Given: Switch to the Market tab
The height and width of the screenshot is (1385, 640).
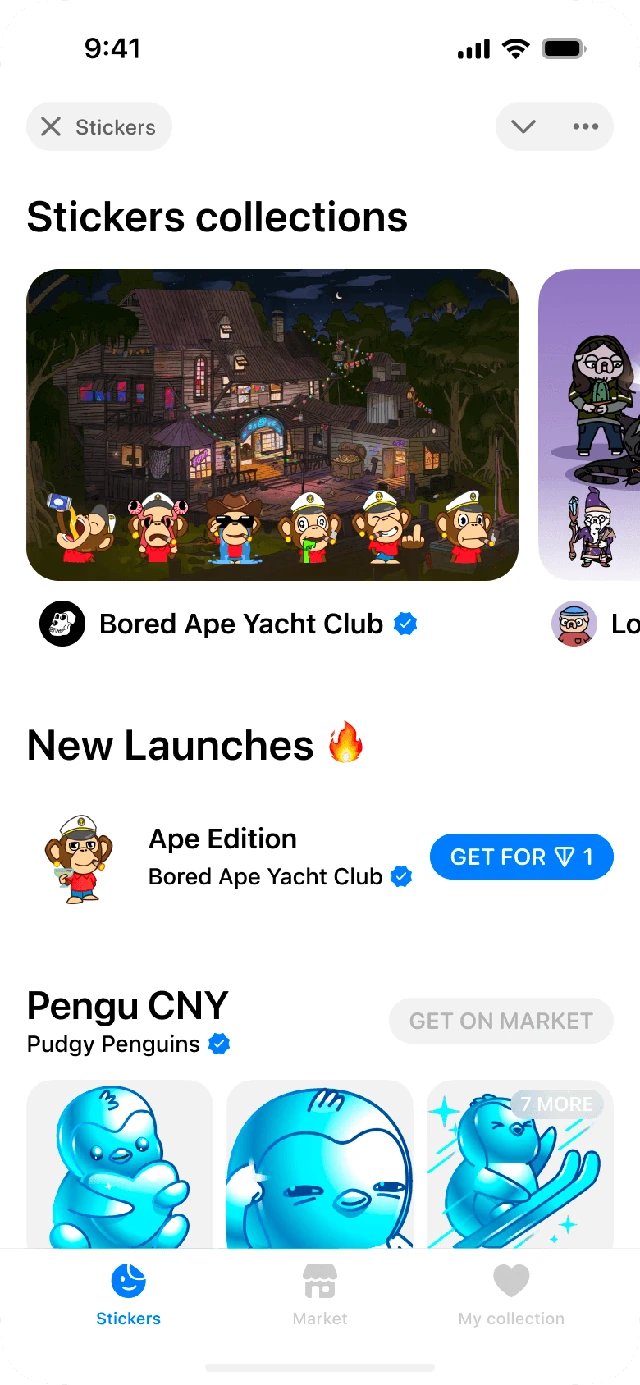Looking at the screenshot, I should coord(320,1294).
